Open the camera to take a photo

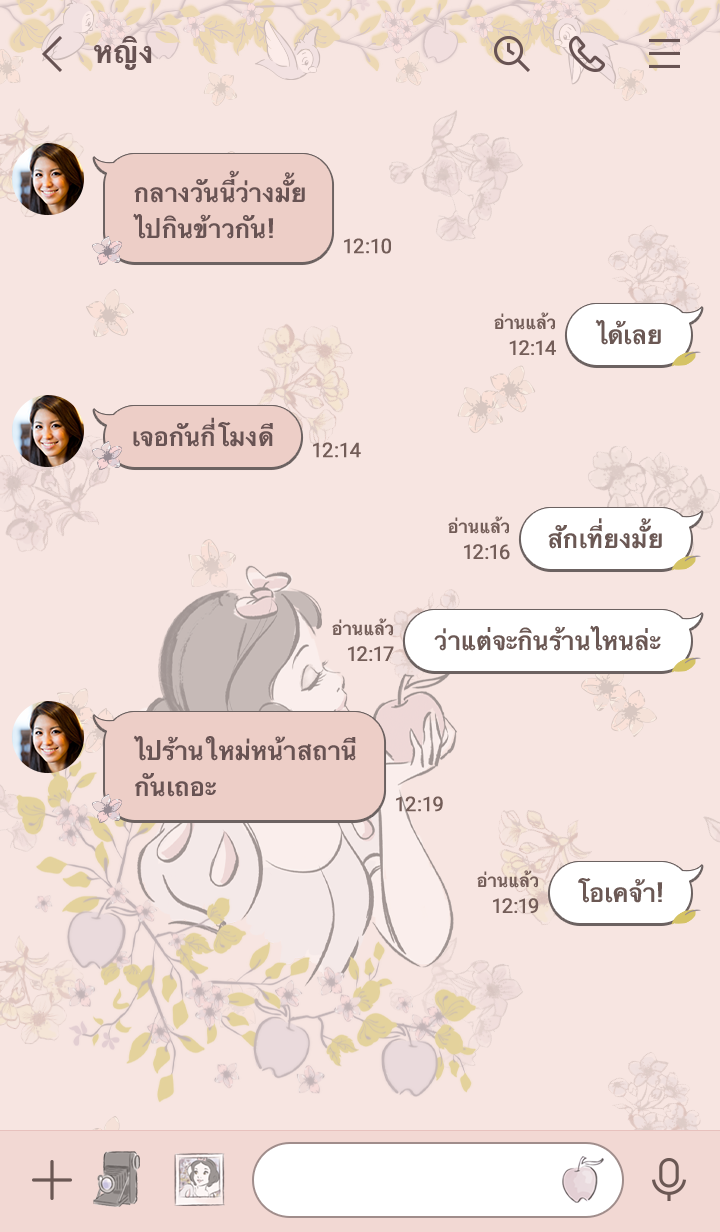pos(118,1180)
